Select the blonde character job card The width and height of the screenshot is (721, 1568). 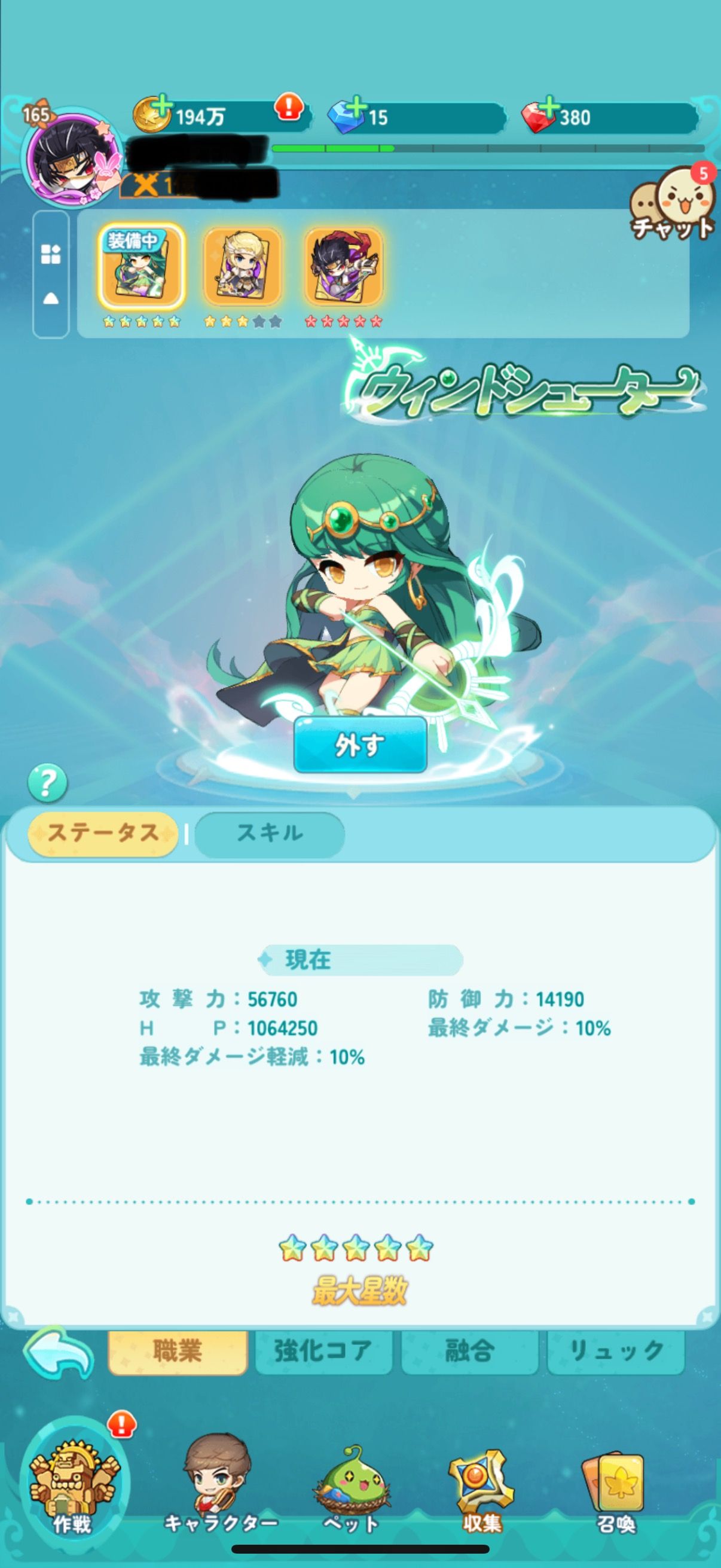(242, 267)
